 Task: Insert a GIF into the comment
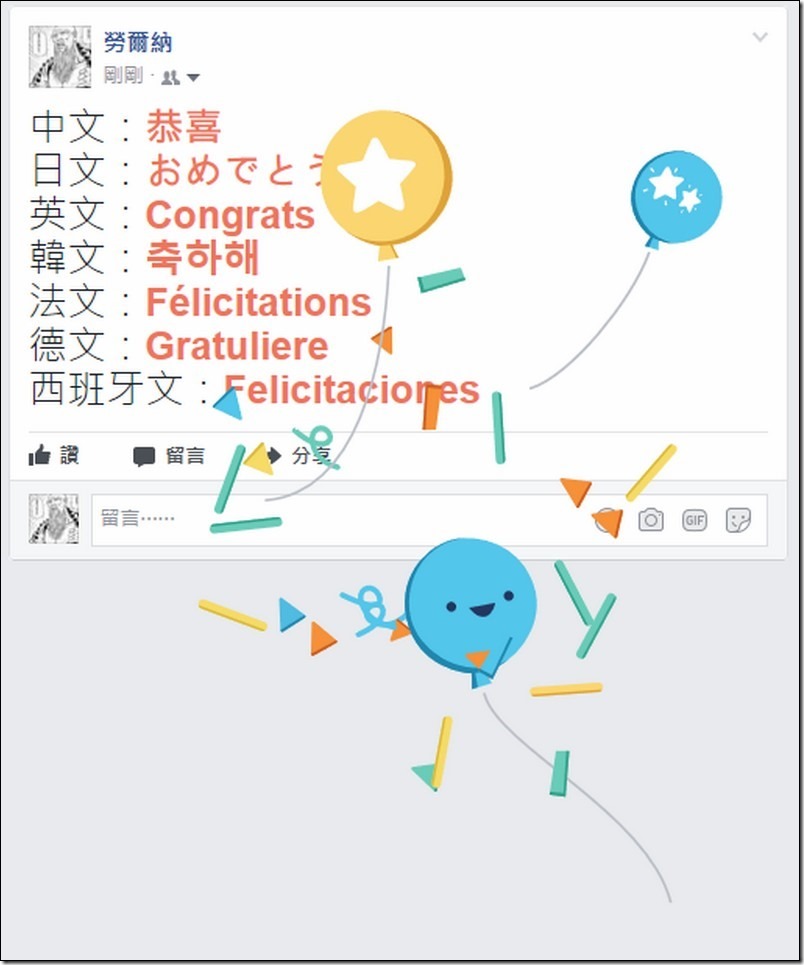coord(694,520)
